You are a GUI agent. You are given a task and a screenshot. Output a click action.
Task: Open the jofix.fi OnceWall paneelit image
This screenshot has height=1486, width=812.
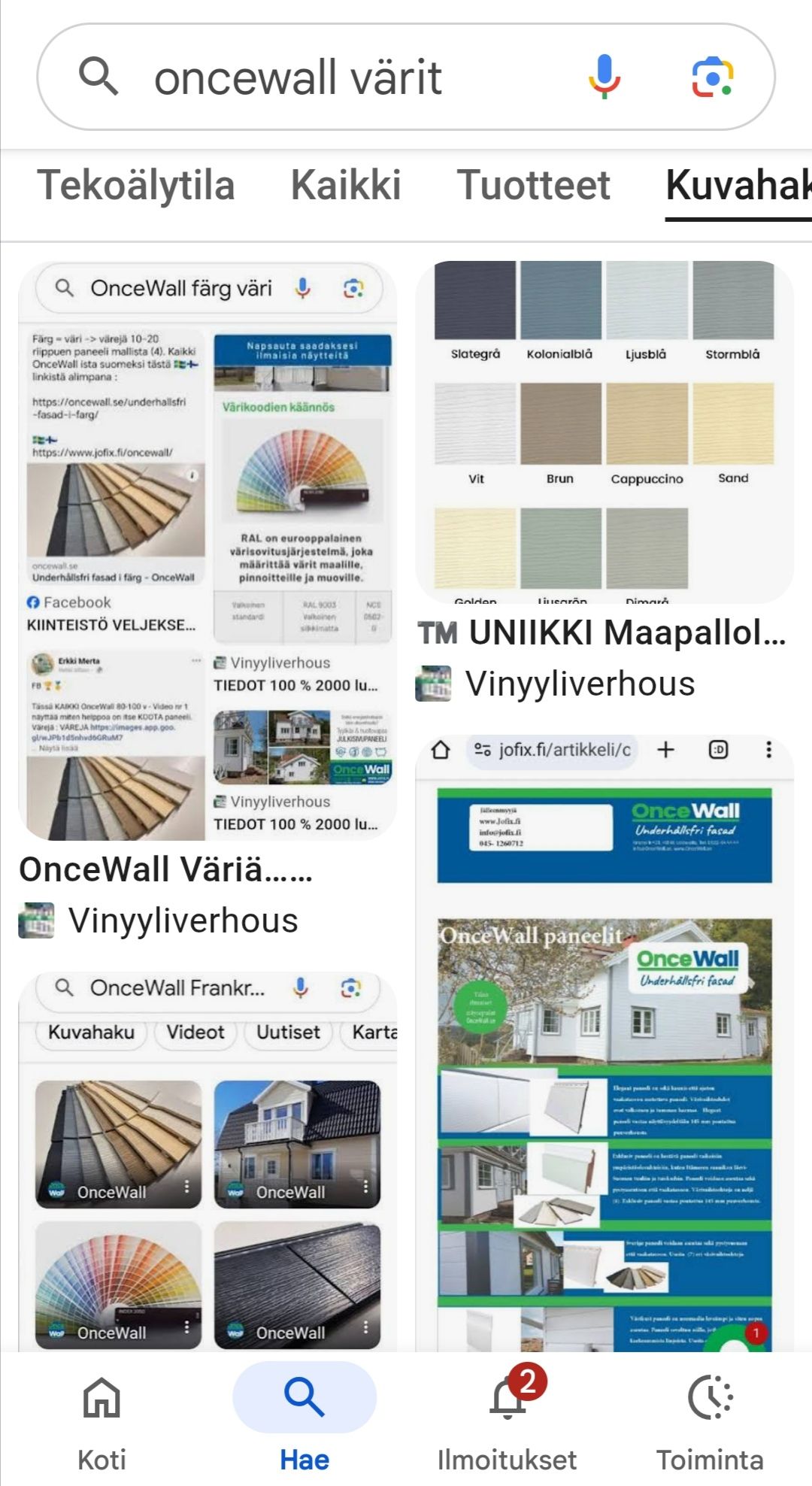(604, 1053)
